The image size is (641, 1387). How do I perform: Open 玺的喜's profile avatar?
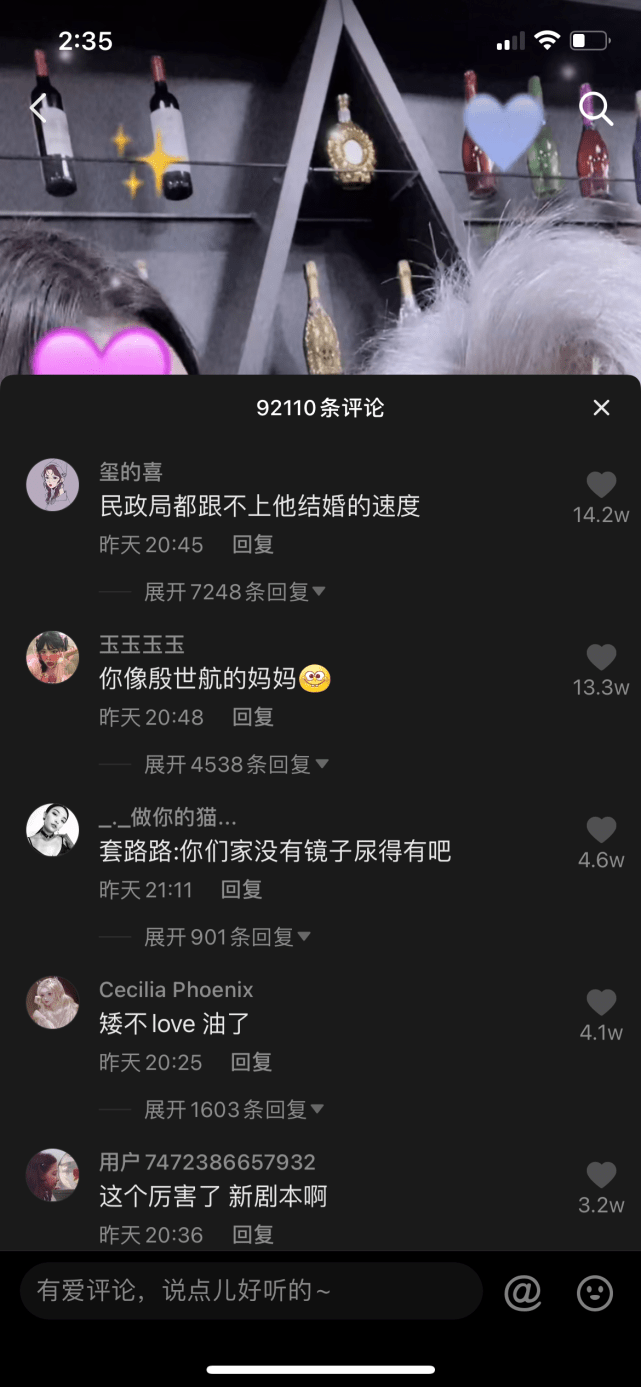point(52,485)
